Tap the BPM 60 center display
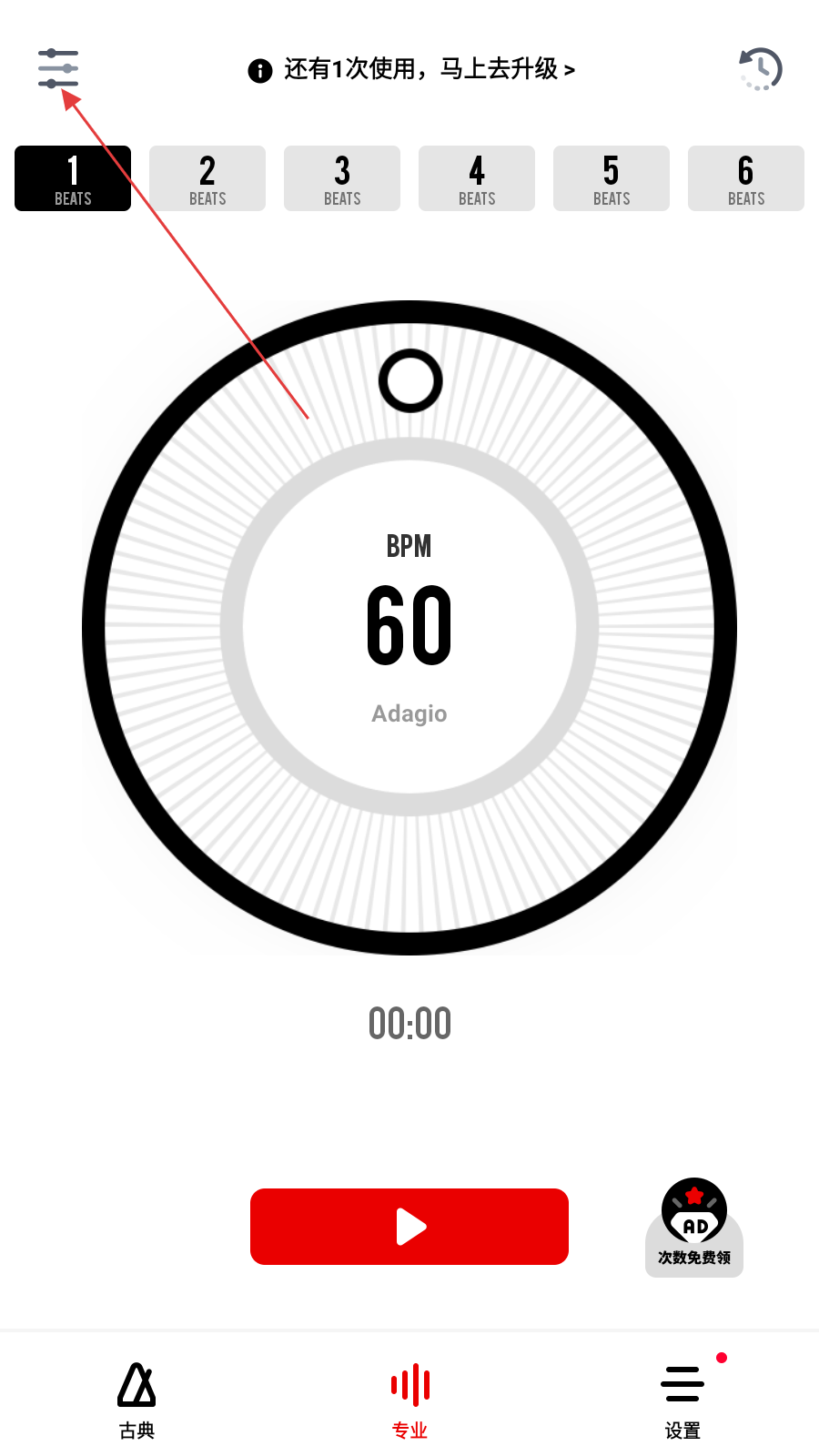Image resolution: width=819 pixels, height=1456 pixels. tap(409, 626)
